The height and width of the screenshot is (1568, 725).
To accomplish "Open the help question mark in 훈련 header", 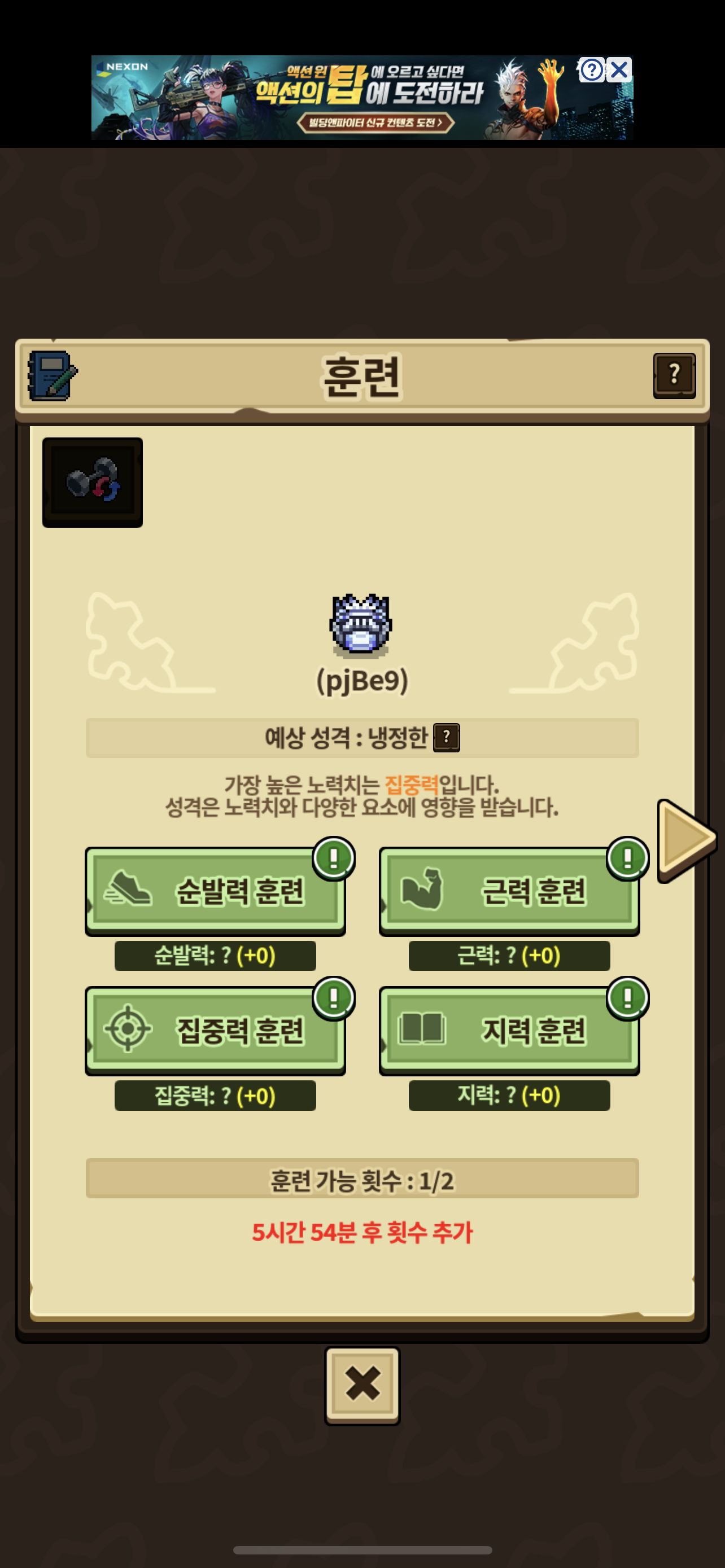I will pos(674,374).
